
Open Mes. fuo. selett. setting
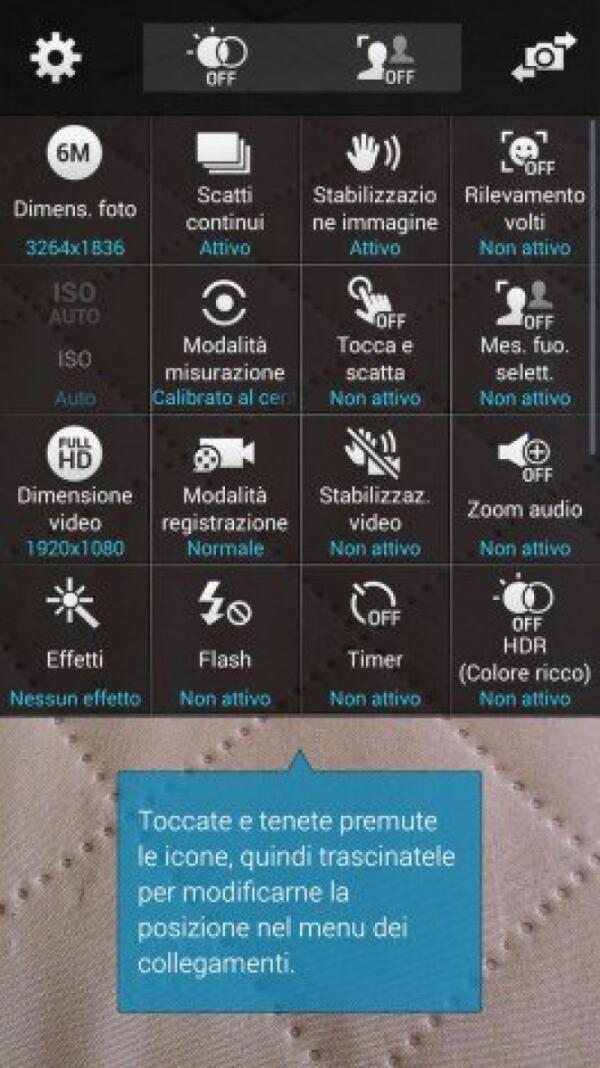[525, 340]
